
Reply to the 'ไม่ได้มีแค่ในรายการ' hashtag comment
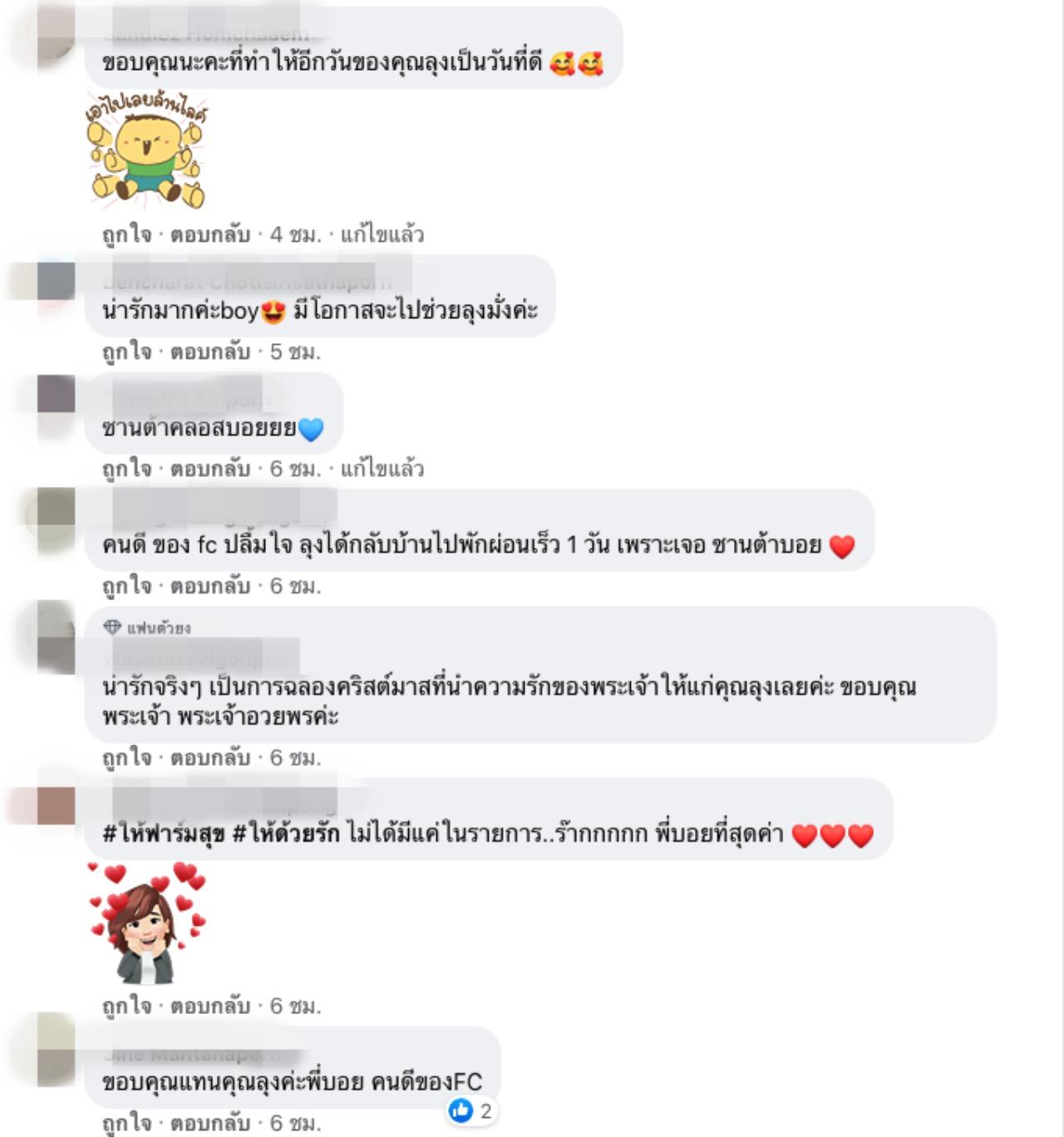click(209, 1006)
